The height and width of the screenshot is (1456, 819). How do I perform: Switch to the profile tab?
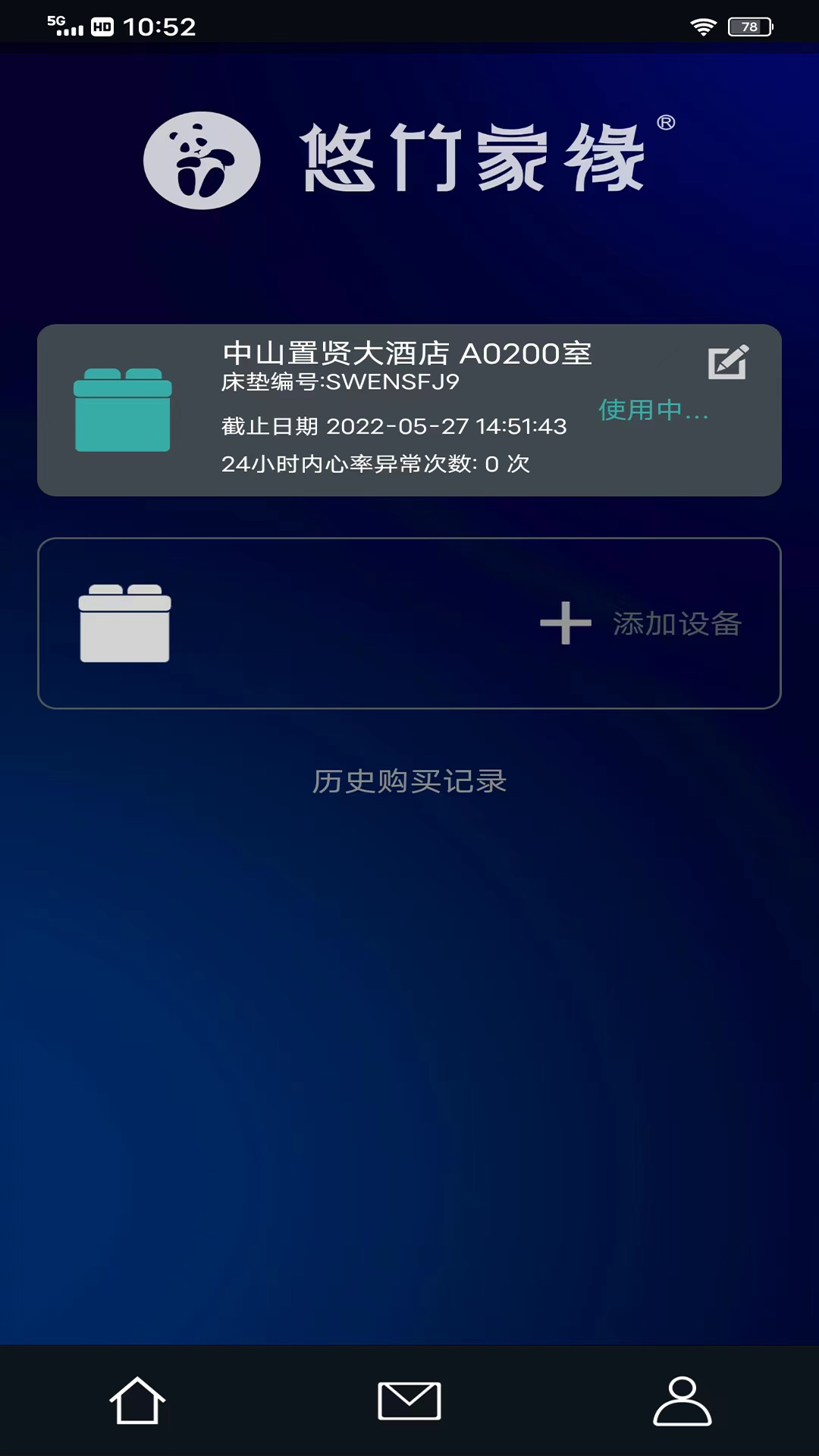pos(682,1401)
